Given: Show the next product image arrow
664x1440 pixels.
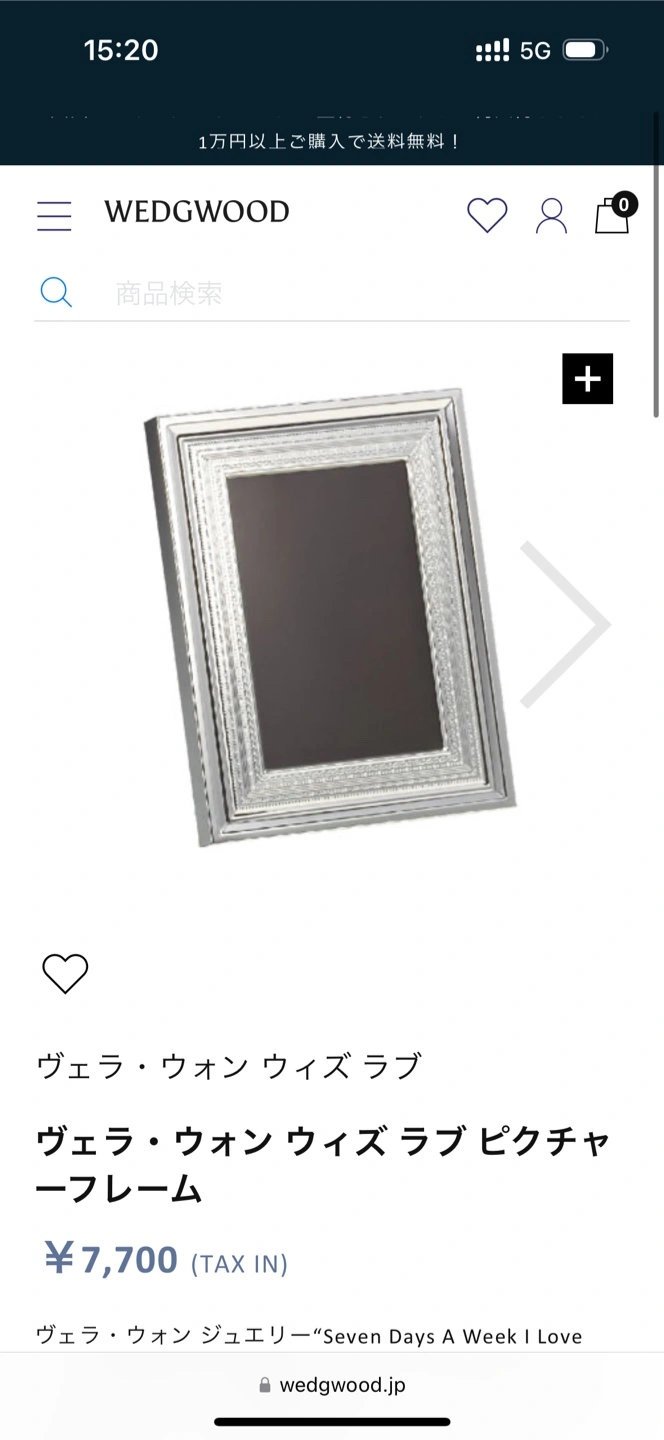Looking at the screenshot, I should coord(566,624).
